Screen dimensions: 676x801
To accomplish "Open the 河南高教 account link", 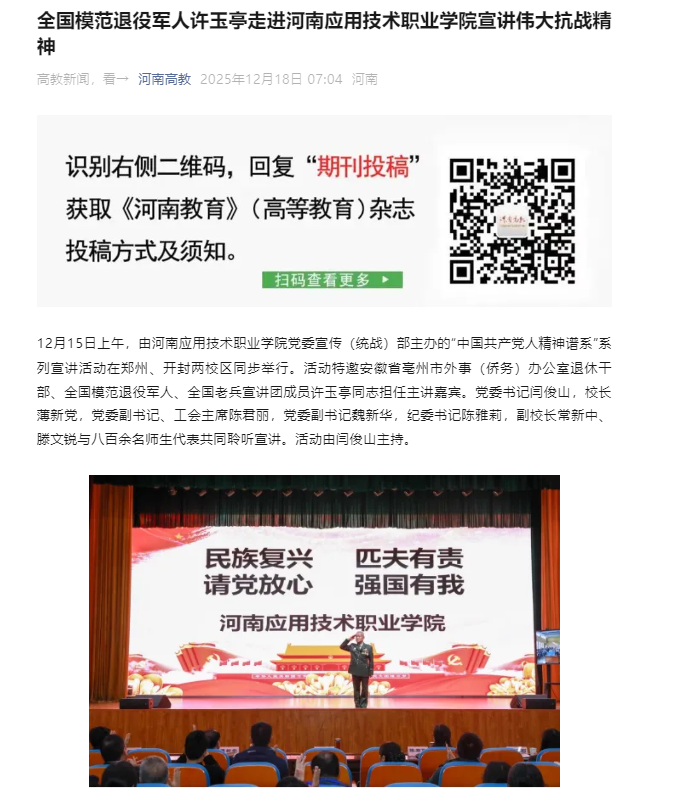I will 164,79.
